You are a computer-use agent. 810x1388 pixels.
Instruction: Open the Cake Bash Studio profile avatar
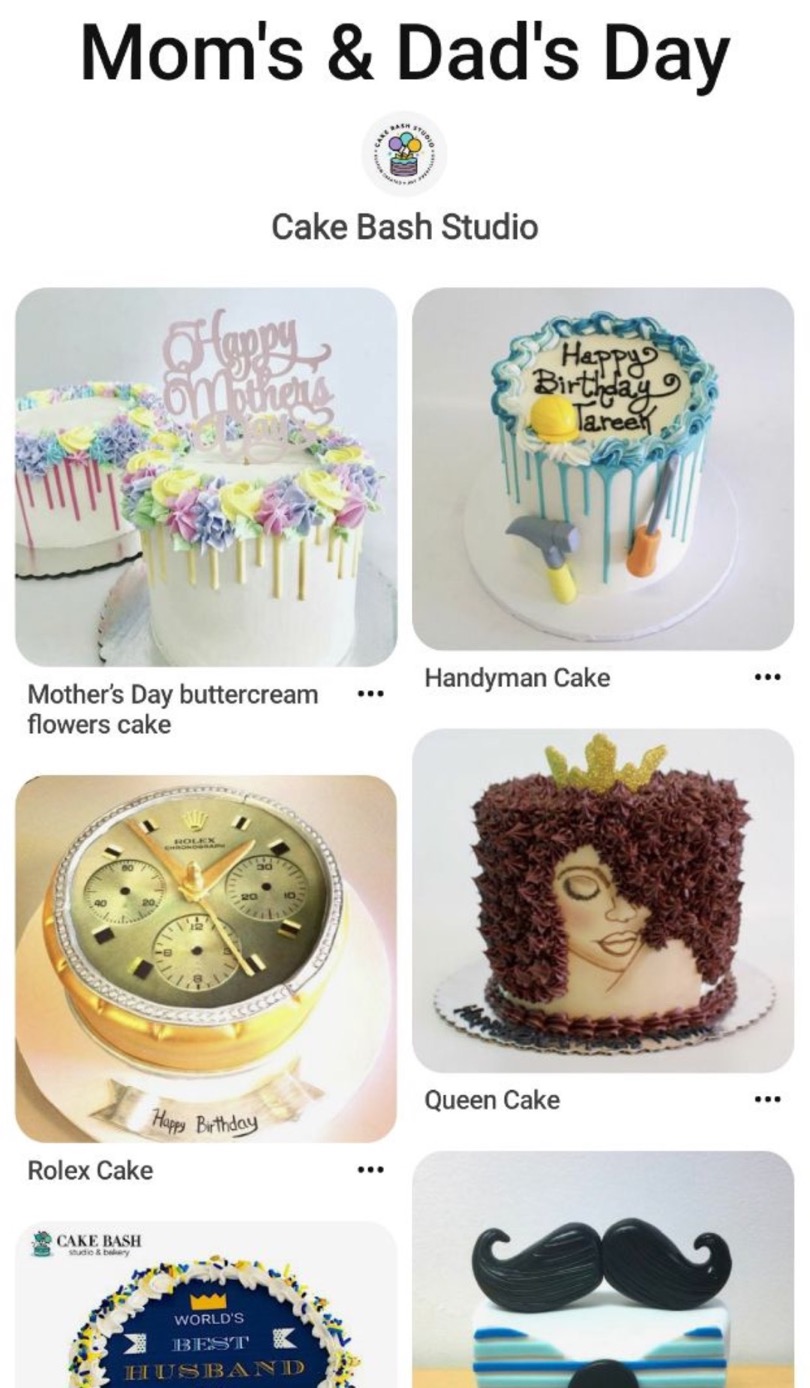point(404,154)
